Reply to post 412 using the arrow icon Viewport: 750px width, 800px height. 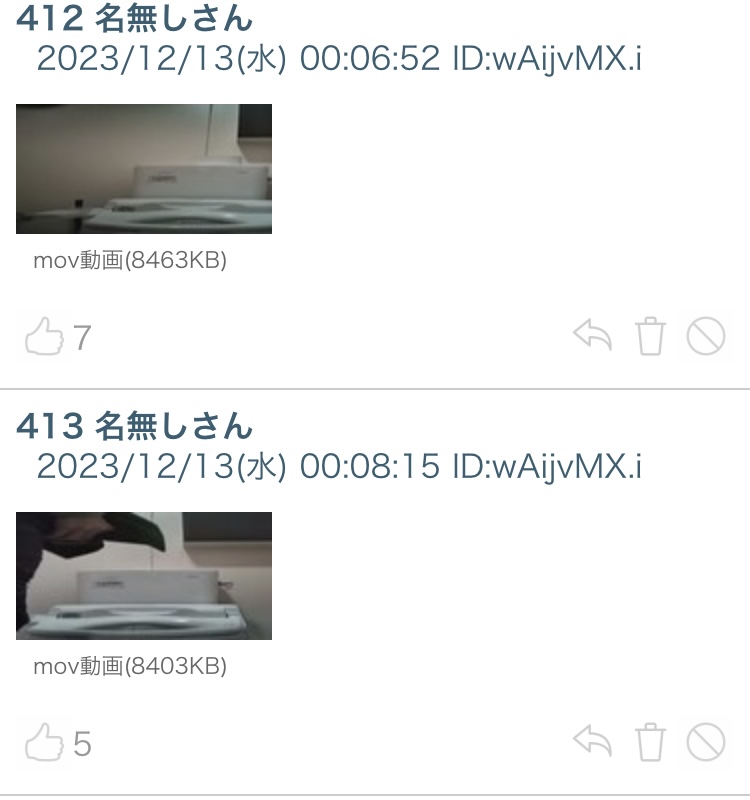(594, 336)
